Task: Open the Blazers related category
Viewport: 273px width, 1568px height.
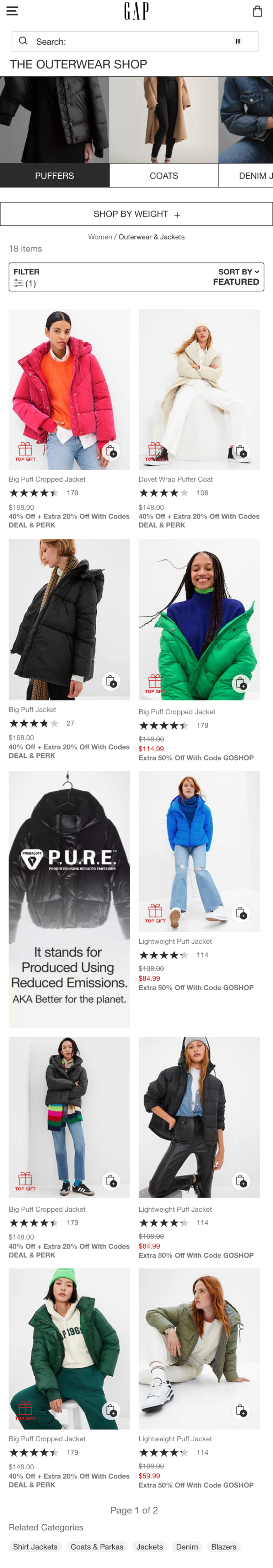Action: click(224, 1546)
